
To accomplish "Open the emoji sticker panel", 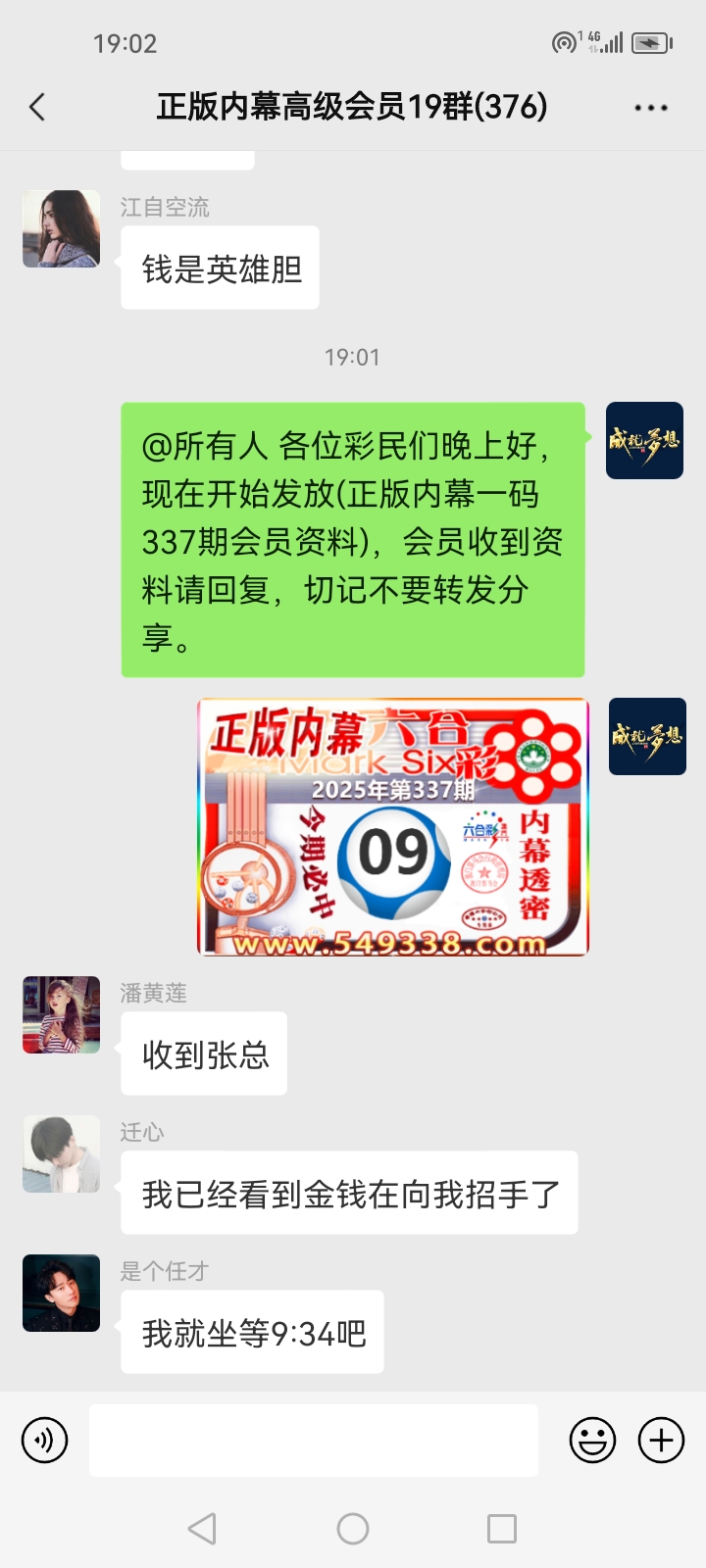I will pyautogui.click(x=592, y=1441).
